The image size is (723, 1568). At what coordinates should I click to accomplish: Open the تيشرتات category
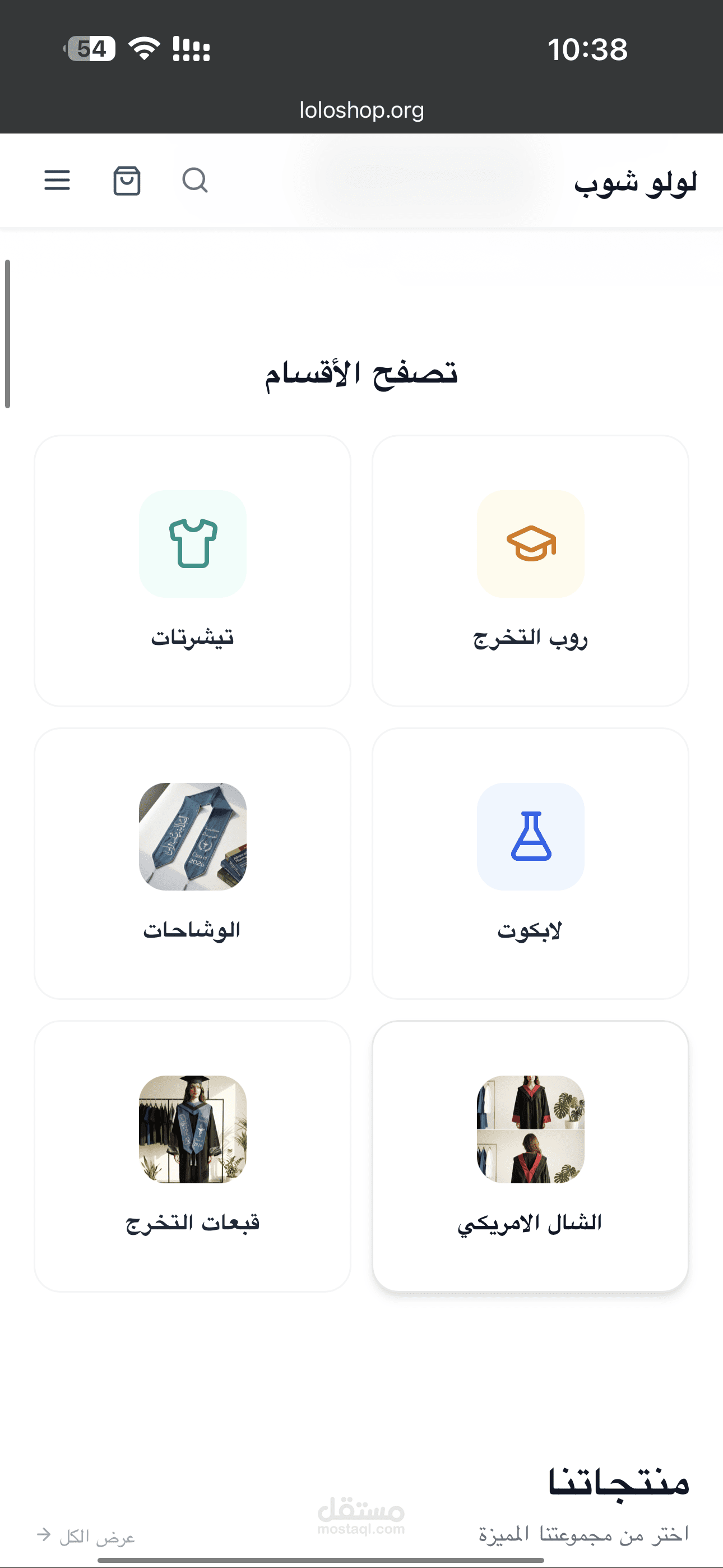click(192, 570)
